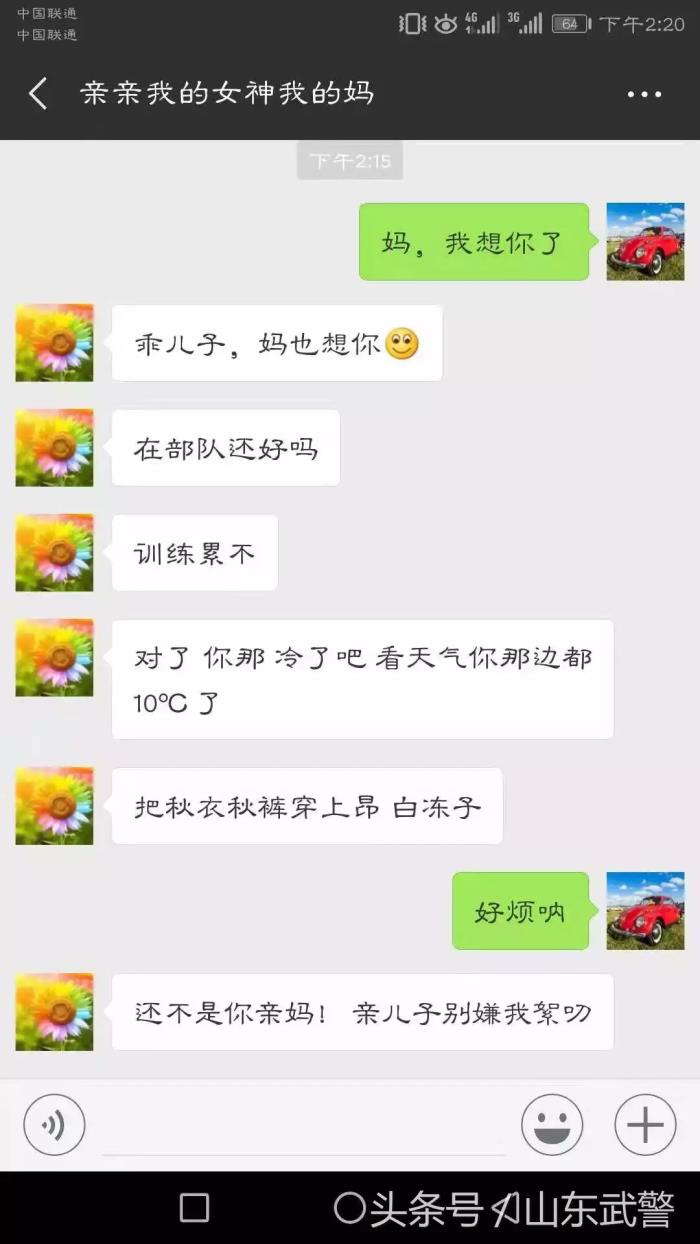
Task: Open the emoji picker
Action: [552, 1125]
